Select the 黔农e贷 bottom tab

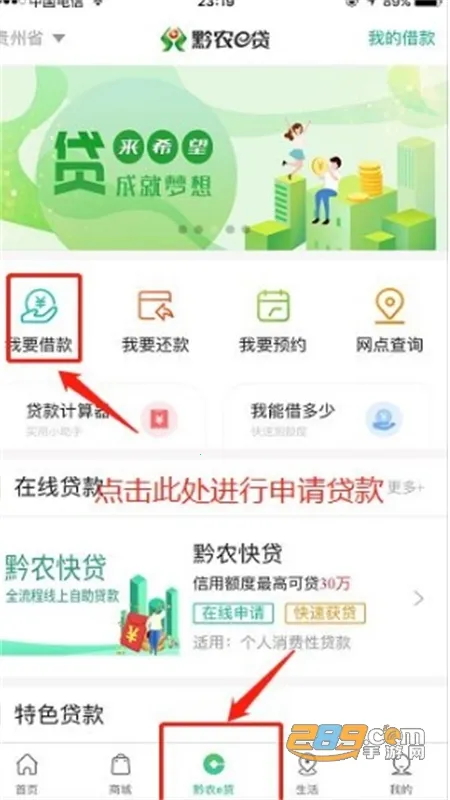click(x=215, y=771)
